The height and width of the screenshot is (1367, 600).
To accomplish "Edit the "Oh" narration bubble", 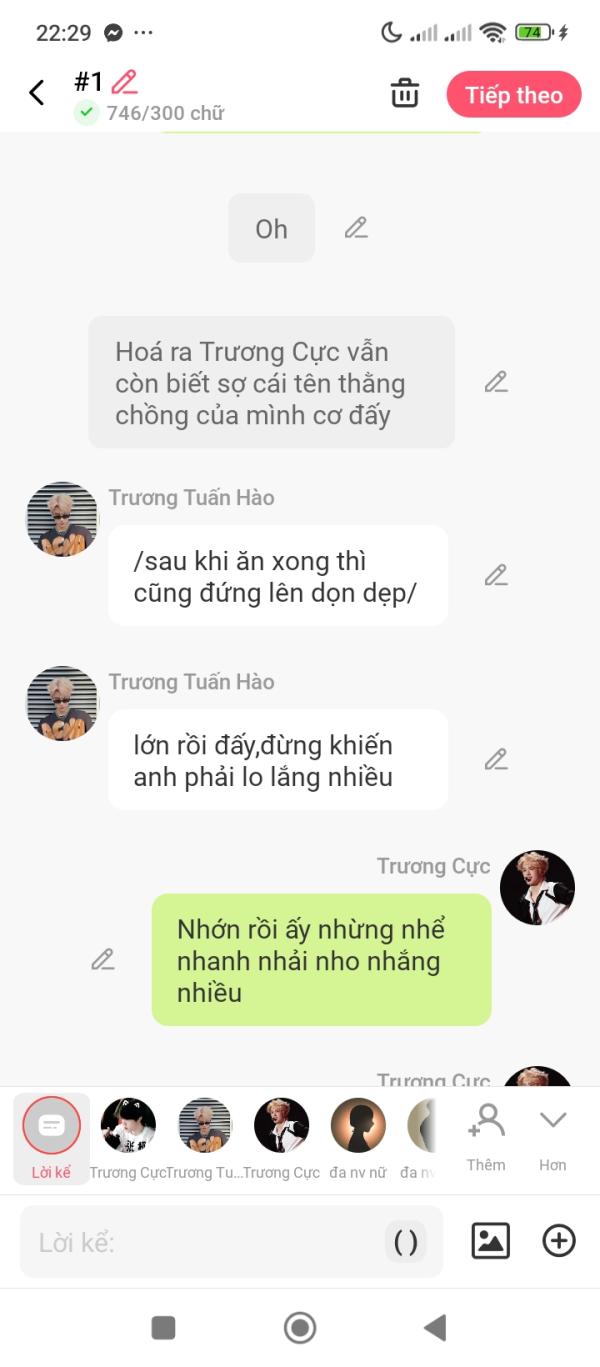I will coord(356,228).
